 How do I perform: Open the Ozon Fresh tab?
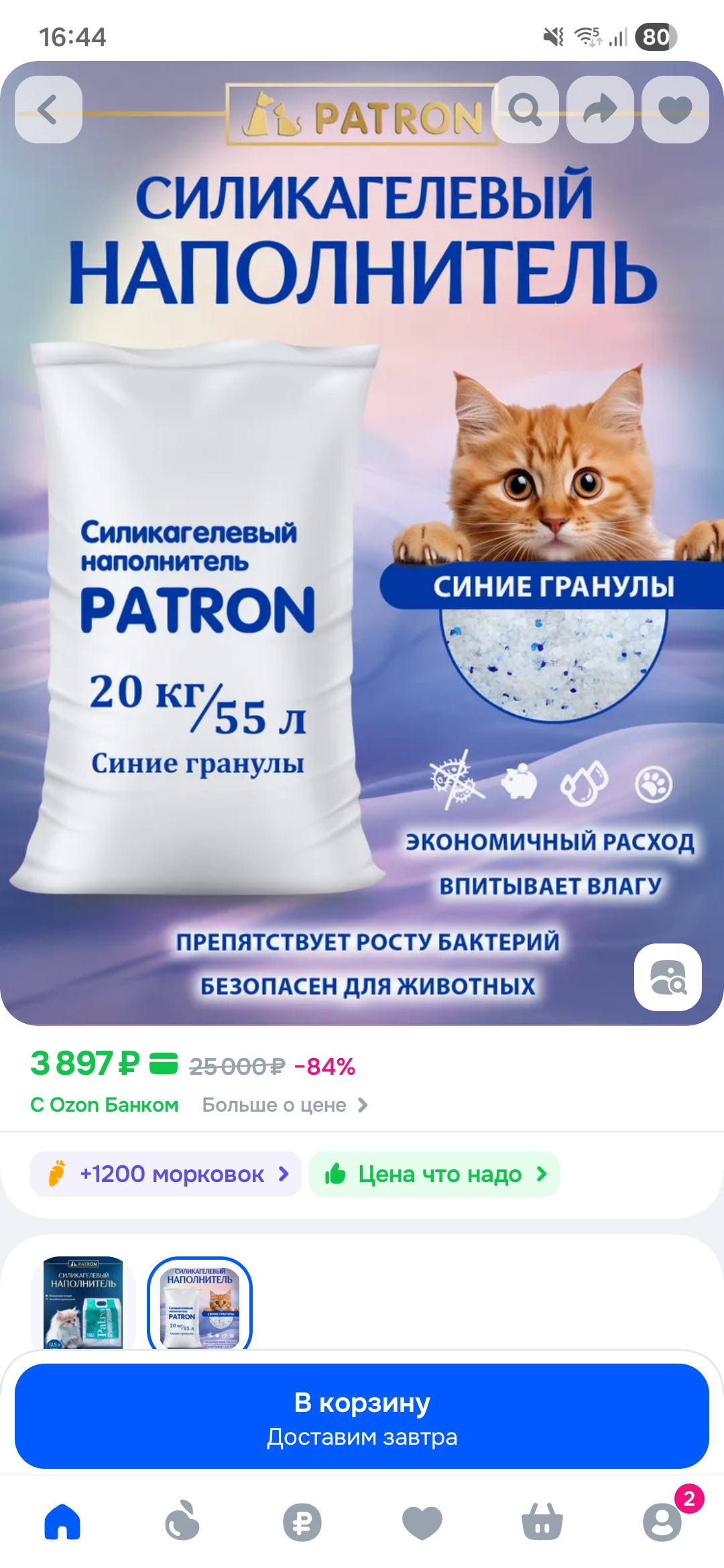[x=182, y=1521]
